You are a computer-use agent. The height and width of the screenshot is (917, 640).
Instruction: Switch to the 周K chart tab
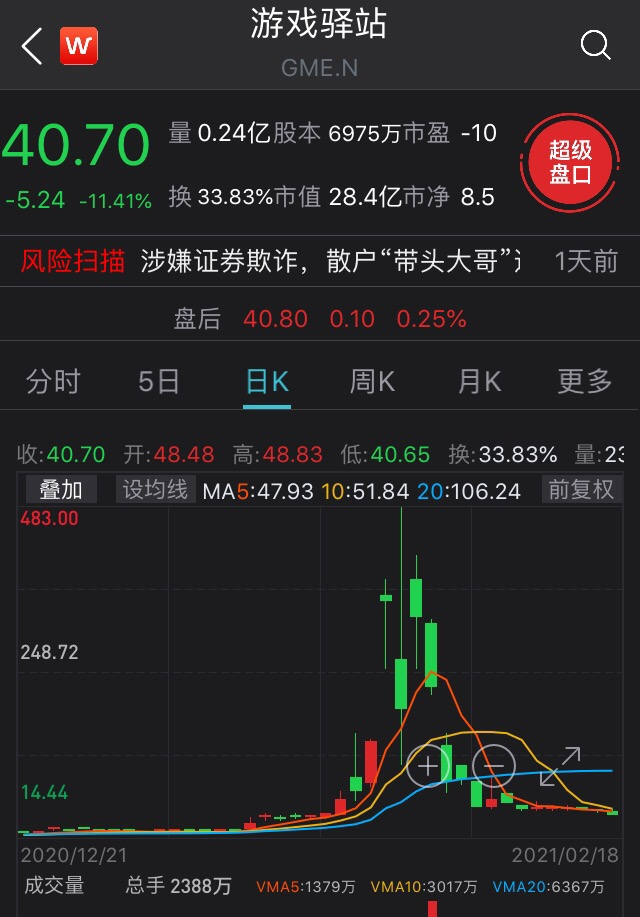tap(372, 381)
